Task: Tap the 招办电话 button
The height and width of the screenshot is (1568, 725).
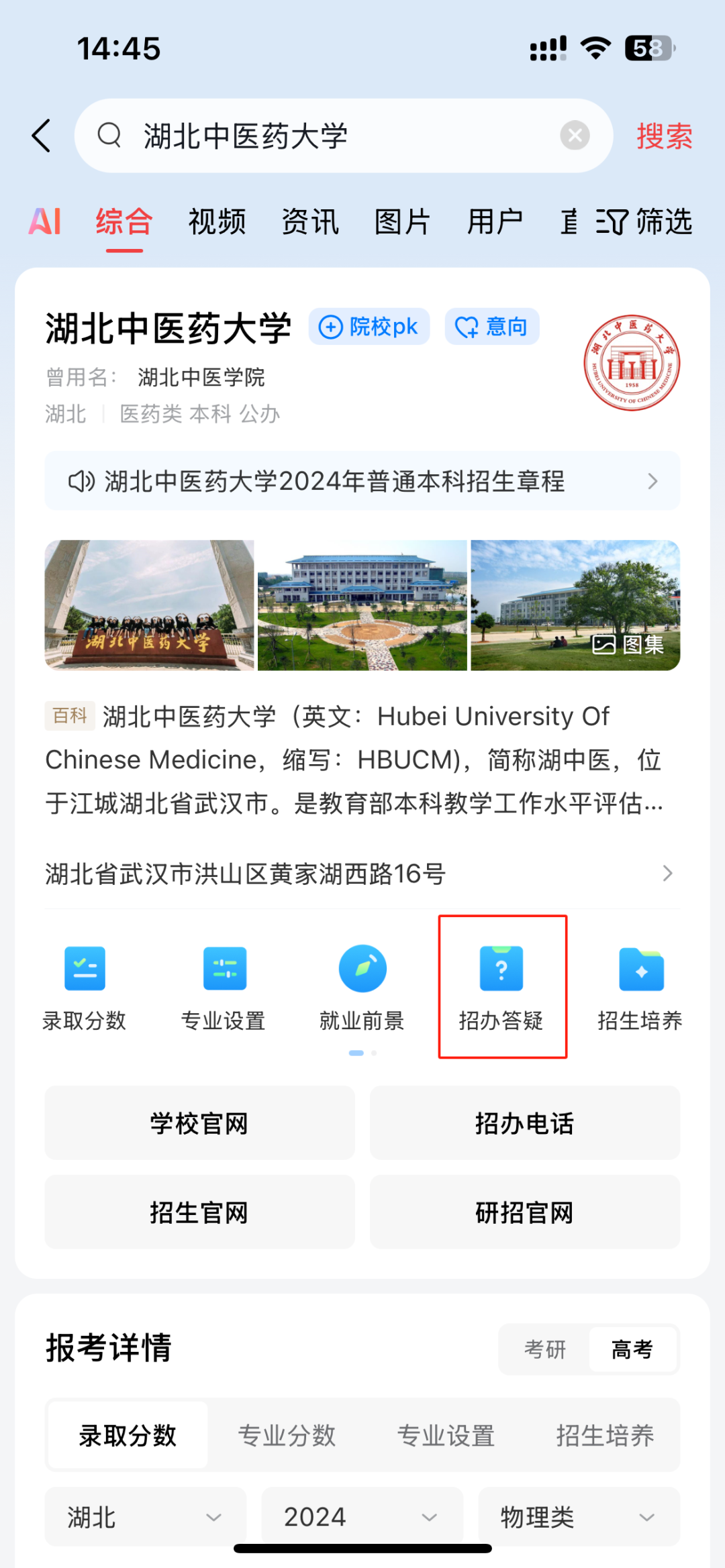Action: pos(524,1123)
